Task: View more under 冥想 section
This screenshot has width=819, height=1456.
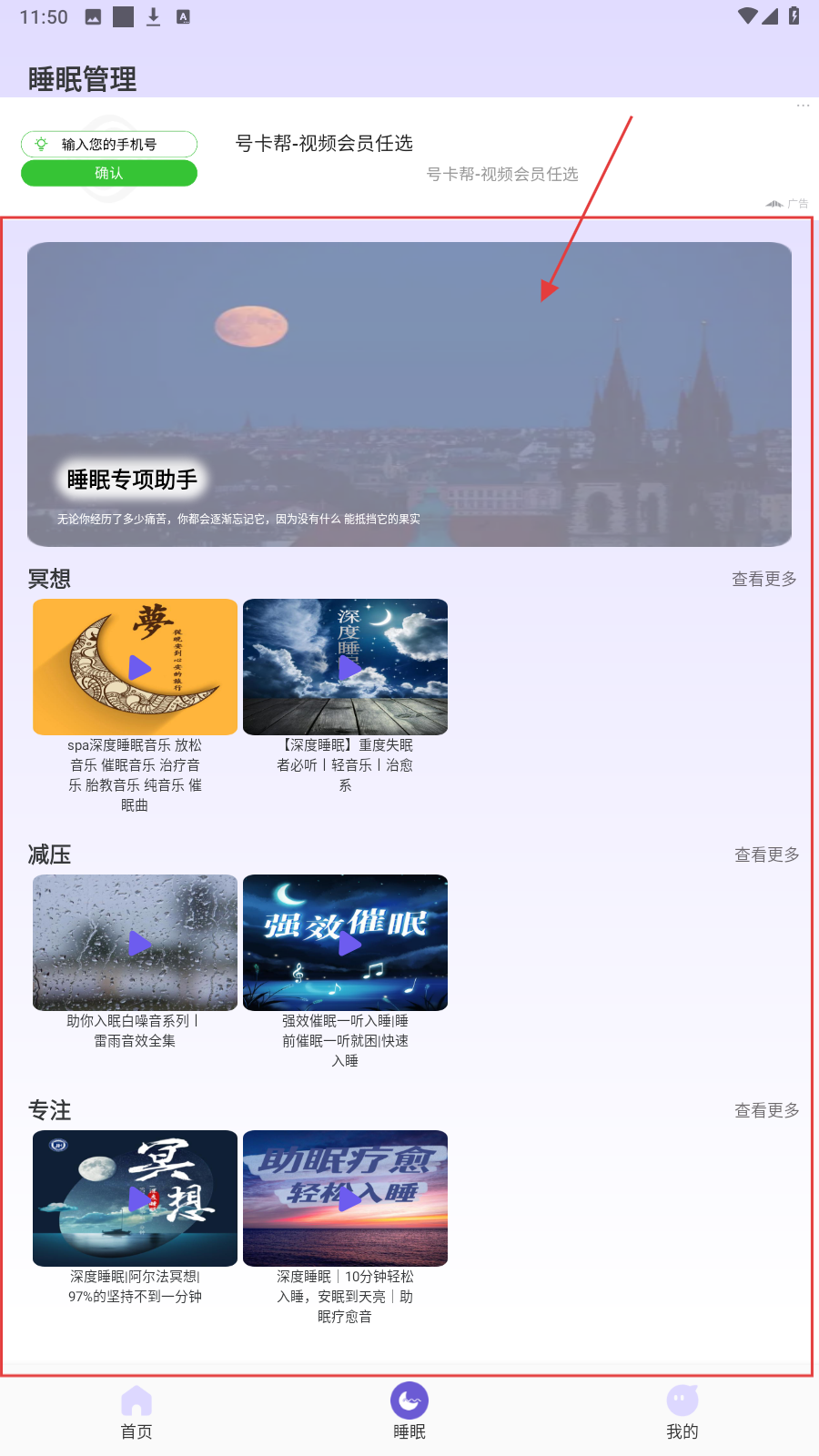Action: (763, 579)
